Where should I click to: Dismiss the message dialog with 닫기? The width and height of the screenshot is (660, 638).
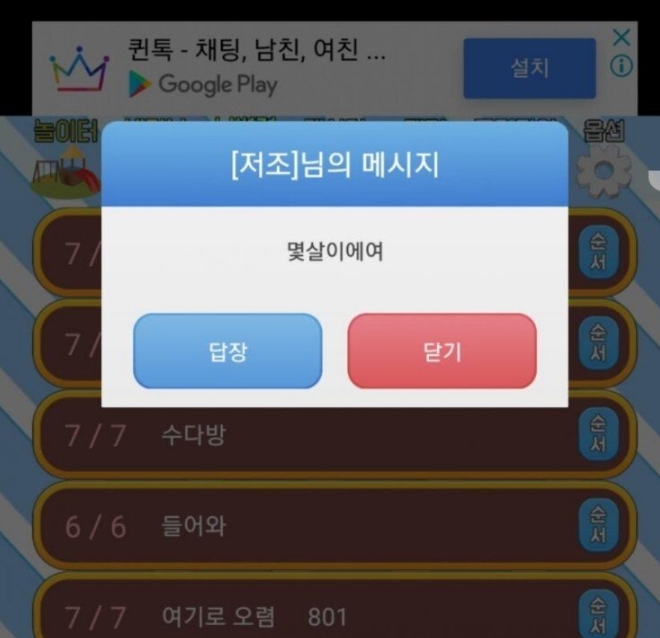441,351
